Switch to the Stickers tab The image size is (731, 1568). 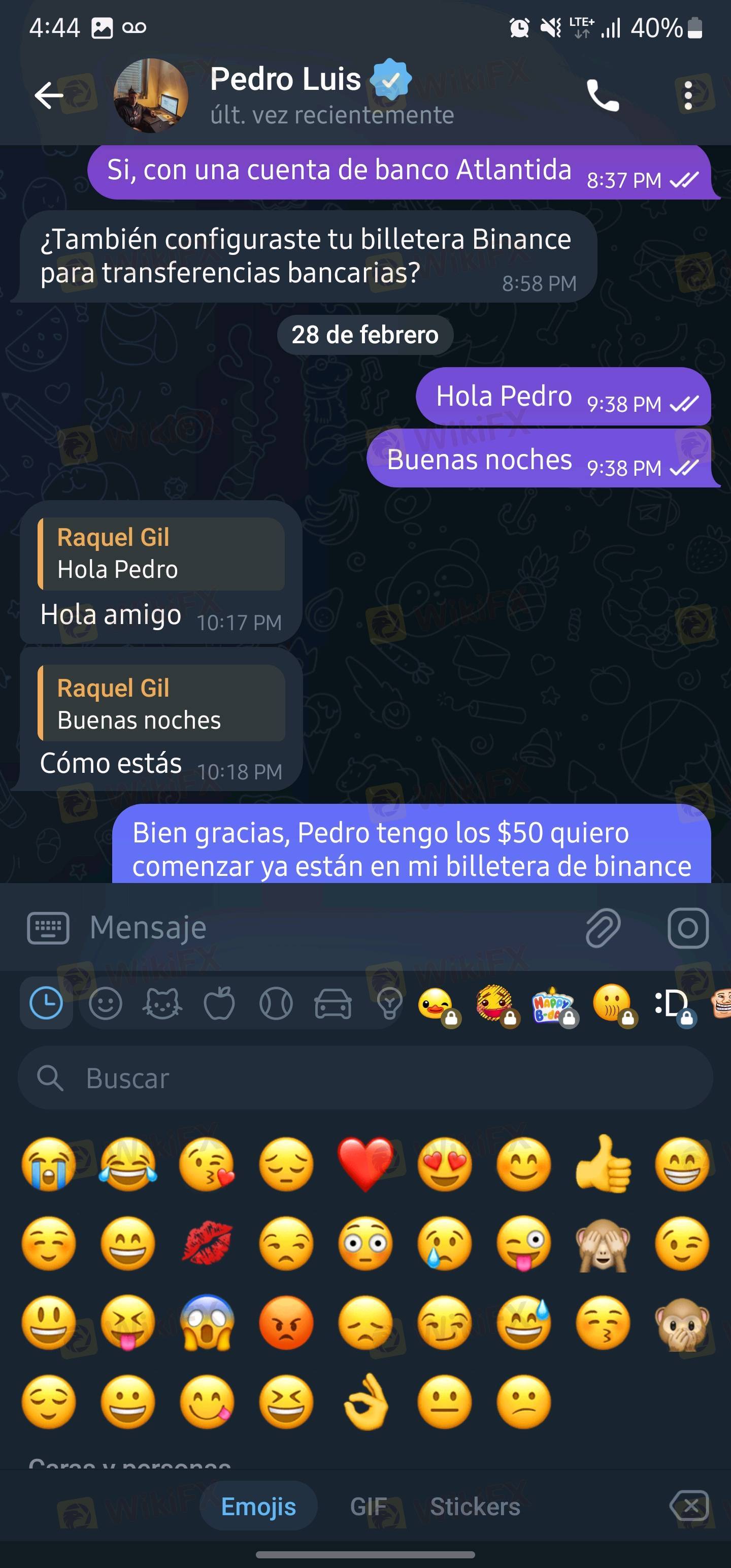(x=475, y=1507)
